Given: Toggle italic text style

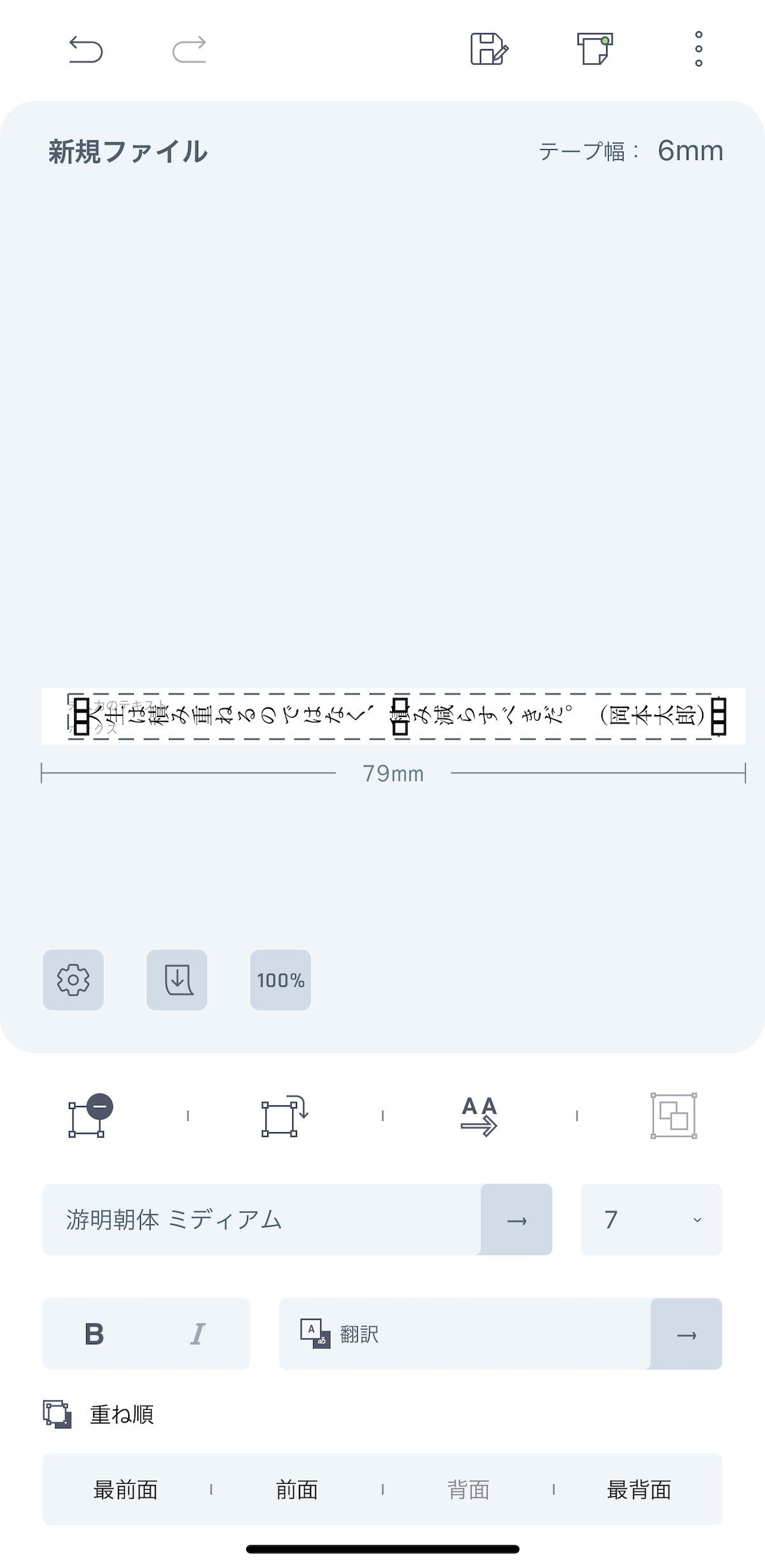Looking at the screenshot, I should [x=198, y=1334].
